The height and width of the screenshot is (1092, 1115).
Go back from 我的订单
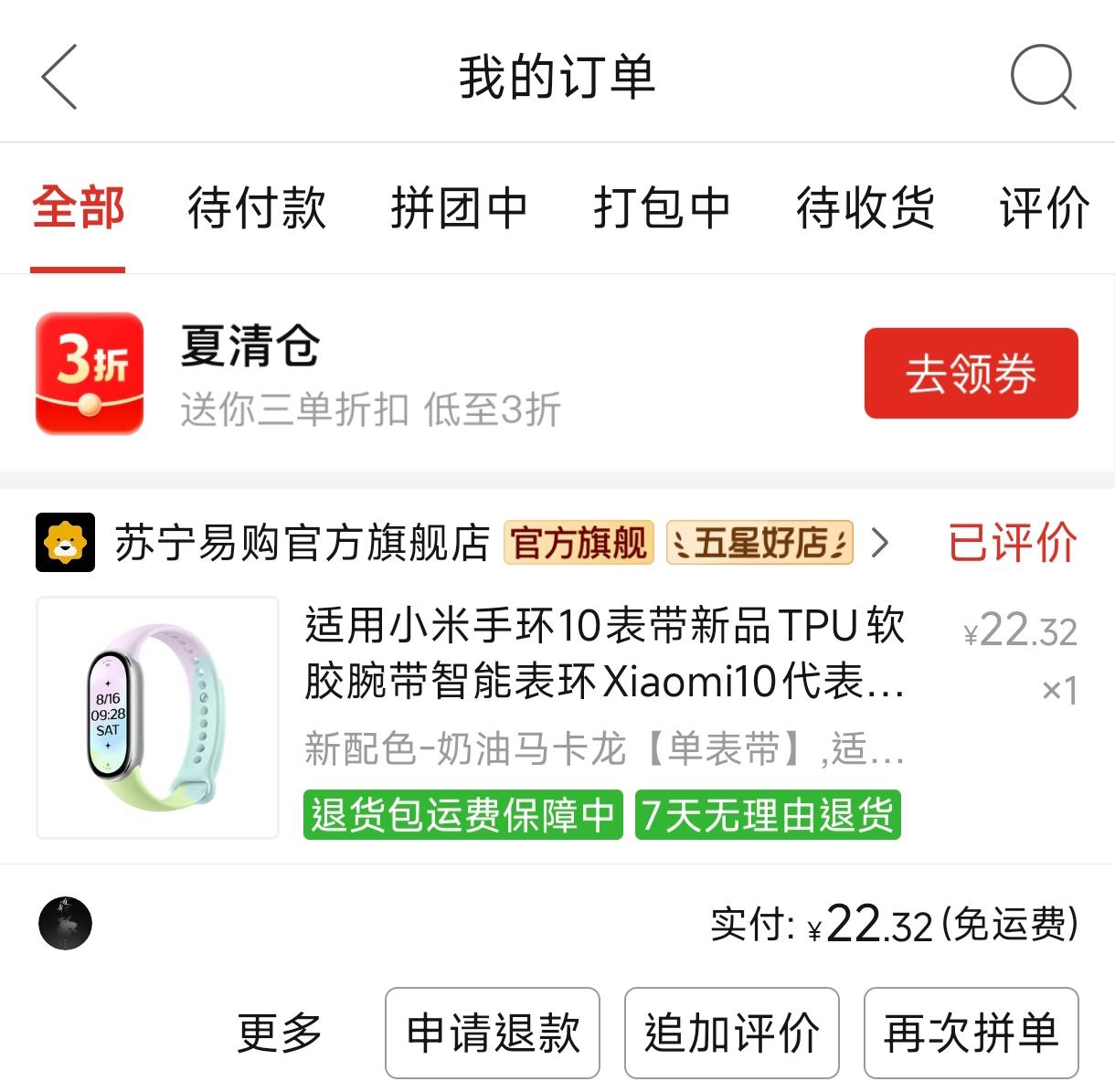pyautogui.click(x=59, y=77)
